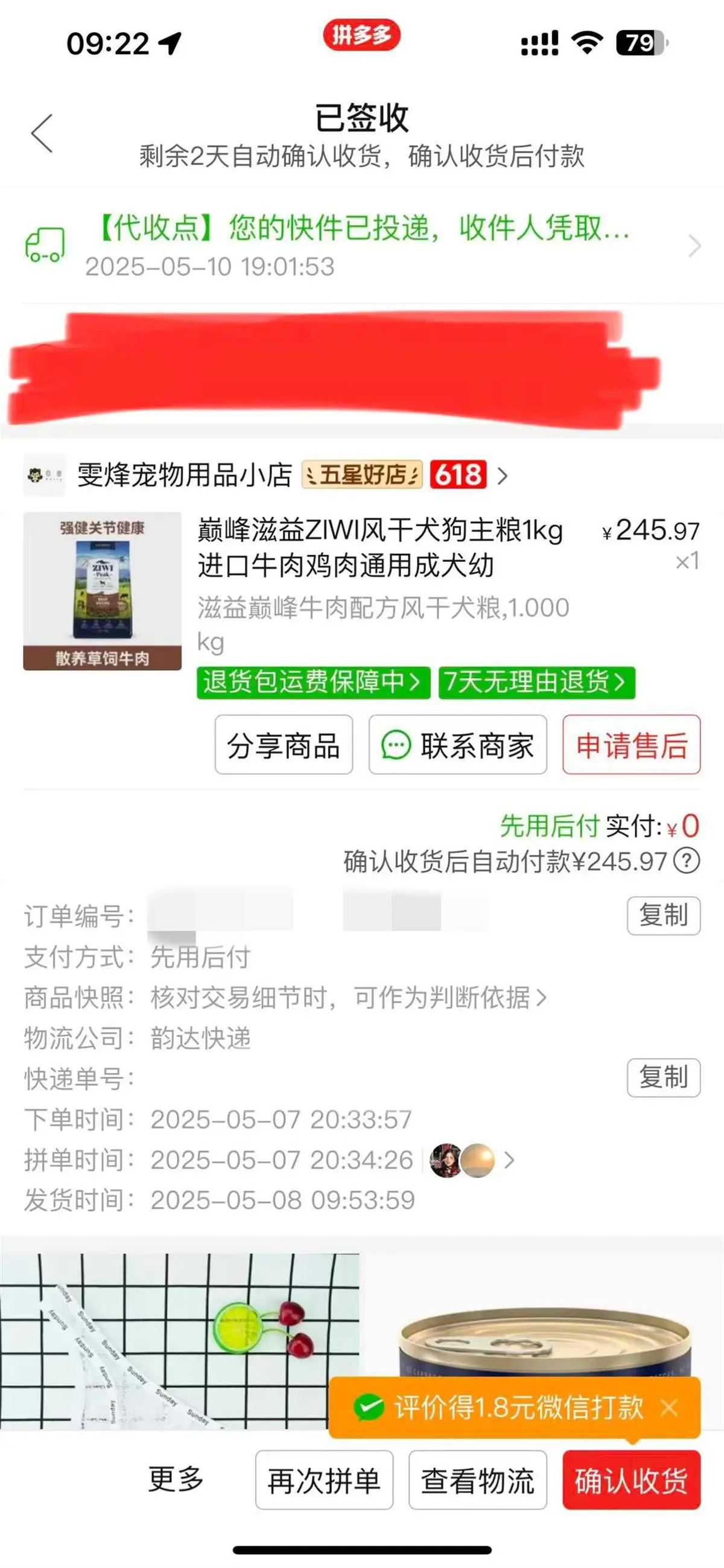Go back using the top-left arrow

42,133
